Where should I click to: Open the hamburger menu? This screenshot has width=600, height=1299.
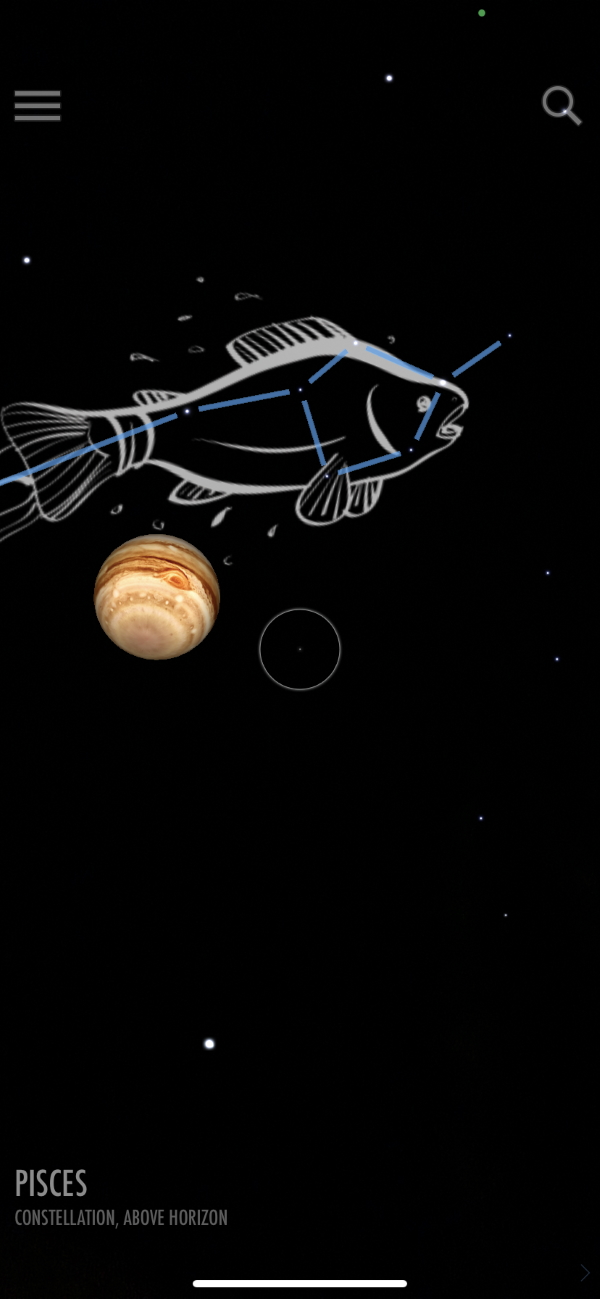[x=38, y=105]
